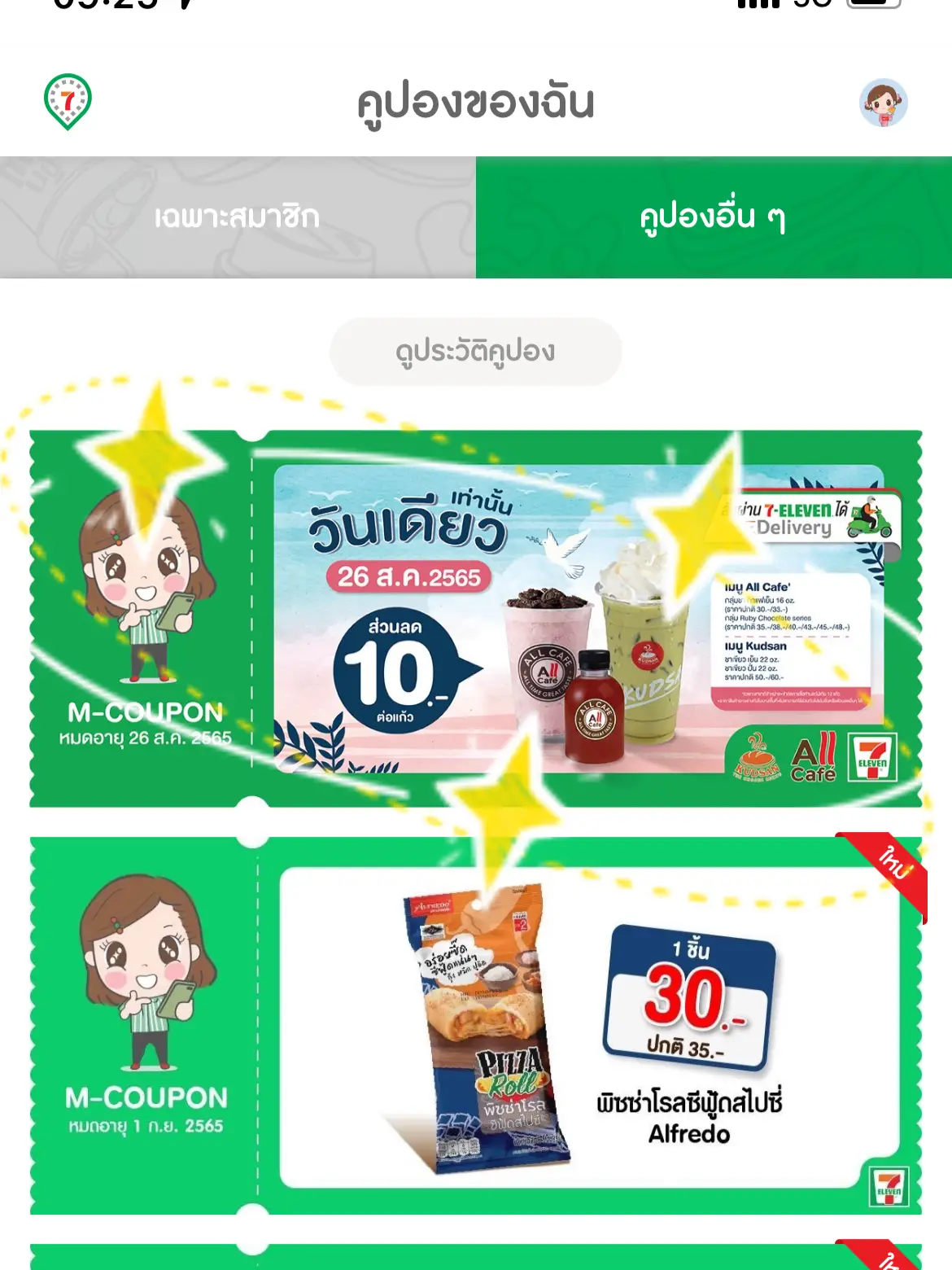
Task: Tap the All Cafe logo badge on the coupon
Action: (814, 755)
